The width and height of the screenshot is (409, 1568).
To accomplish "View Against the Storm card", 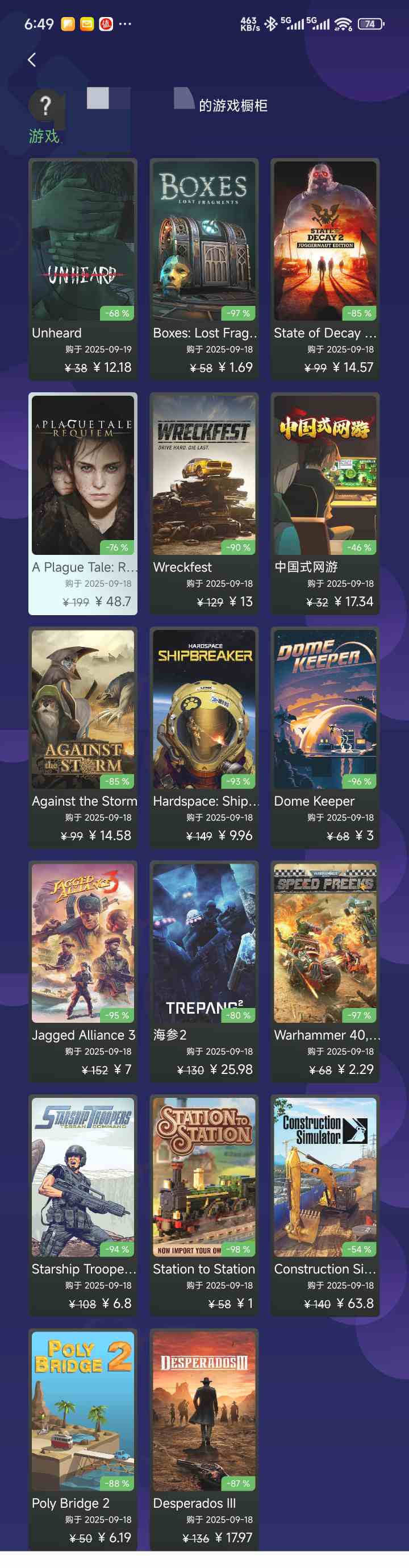I will pos(83,736).
